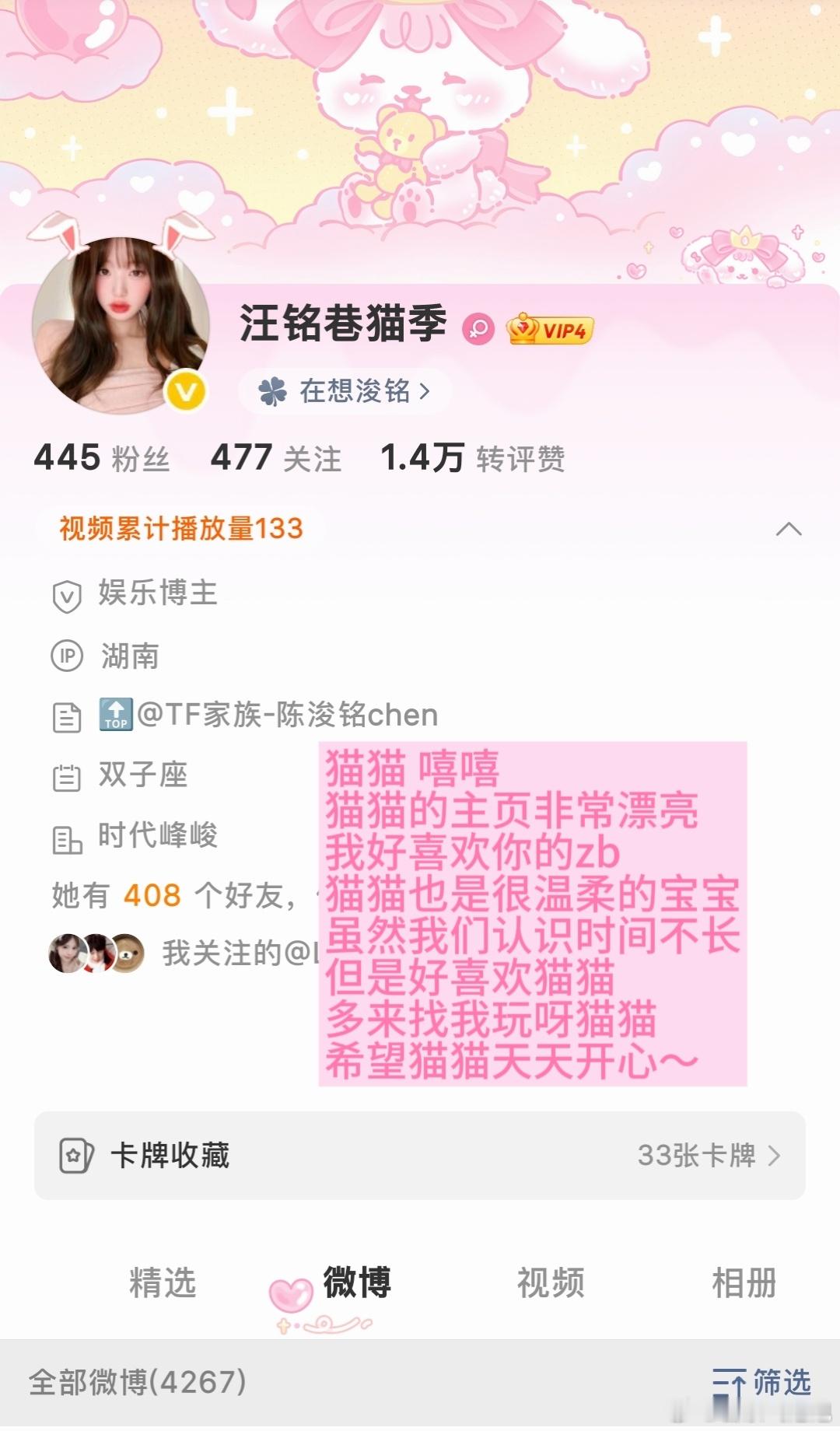Viewport: 840px width, 1431px height.
Task: Click the IP location icon next to 湖南
Action: pyautogui.click(x=68, y=656)
